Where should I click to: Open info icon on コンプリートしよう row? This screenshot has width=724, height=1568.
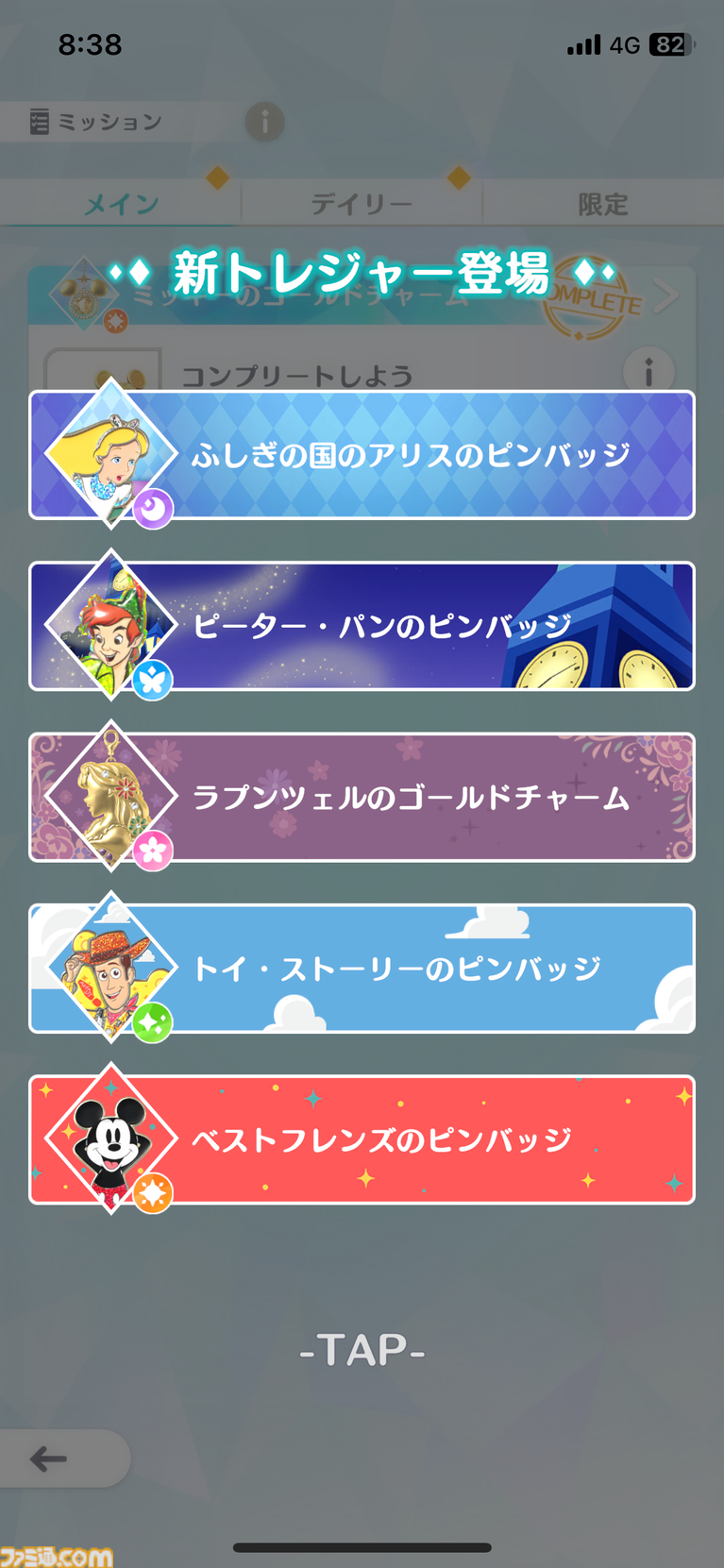coord(648,370)
